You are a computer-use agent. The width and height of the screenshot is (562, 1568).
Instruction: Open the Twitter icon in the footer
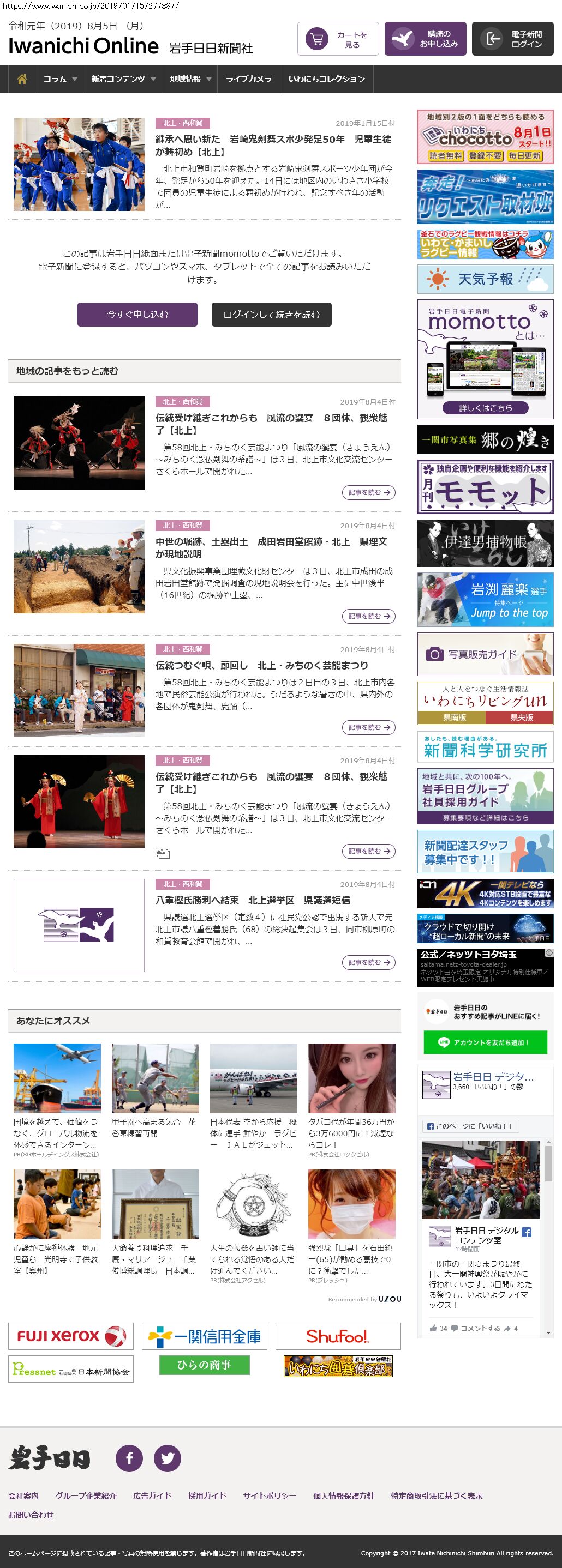click(168, 1458)
